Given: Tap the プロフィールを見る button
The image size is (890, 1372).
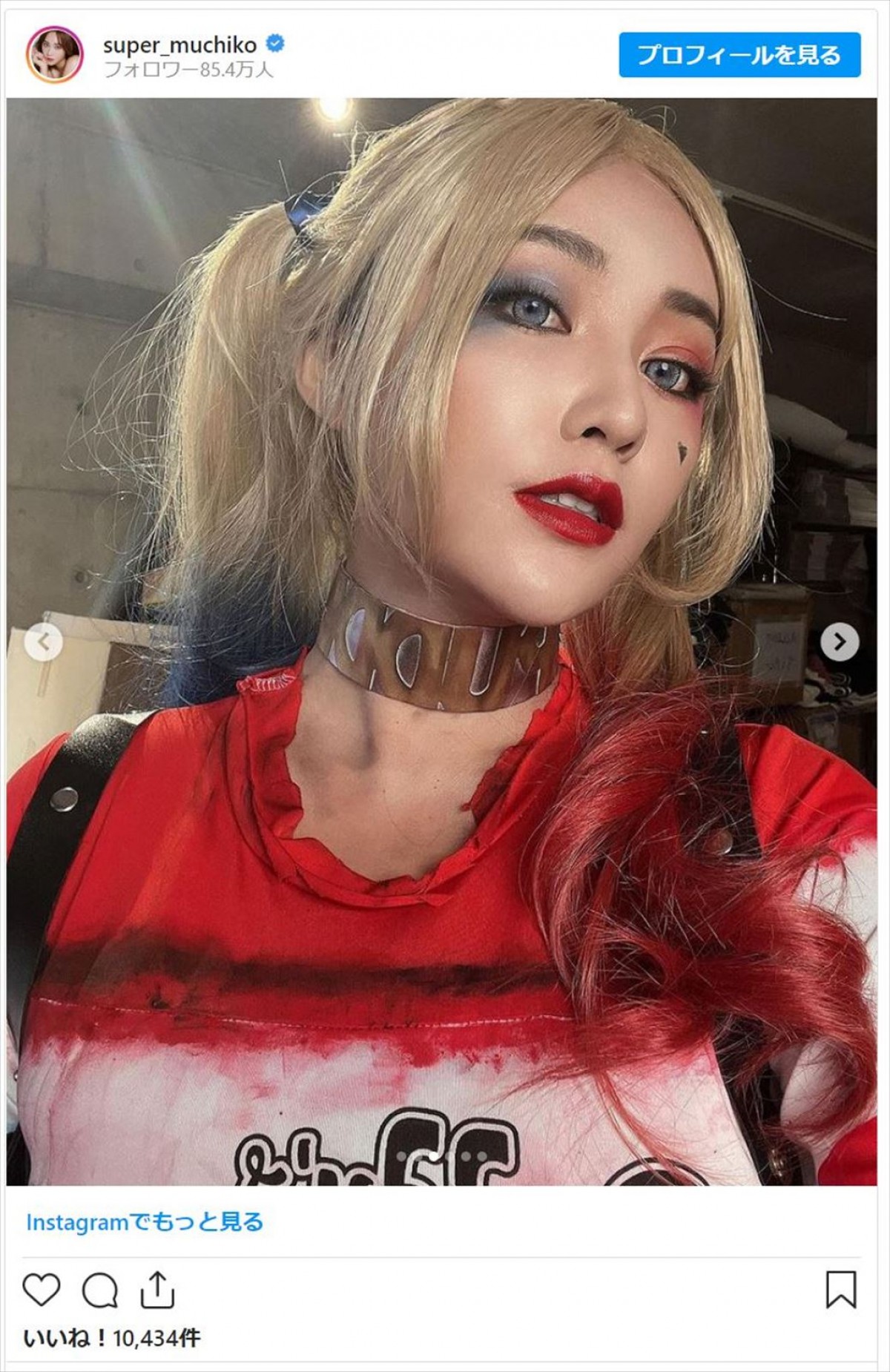Looking at the screenshot, I should pyautogui.click(x=739, y=55).
